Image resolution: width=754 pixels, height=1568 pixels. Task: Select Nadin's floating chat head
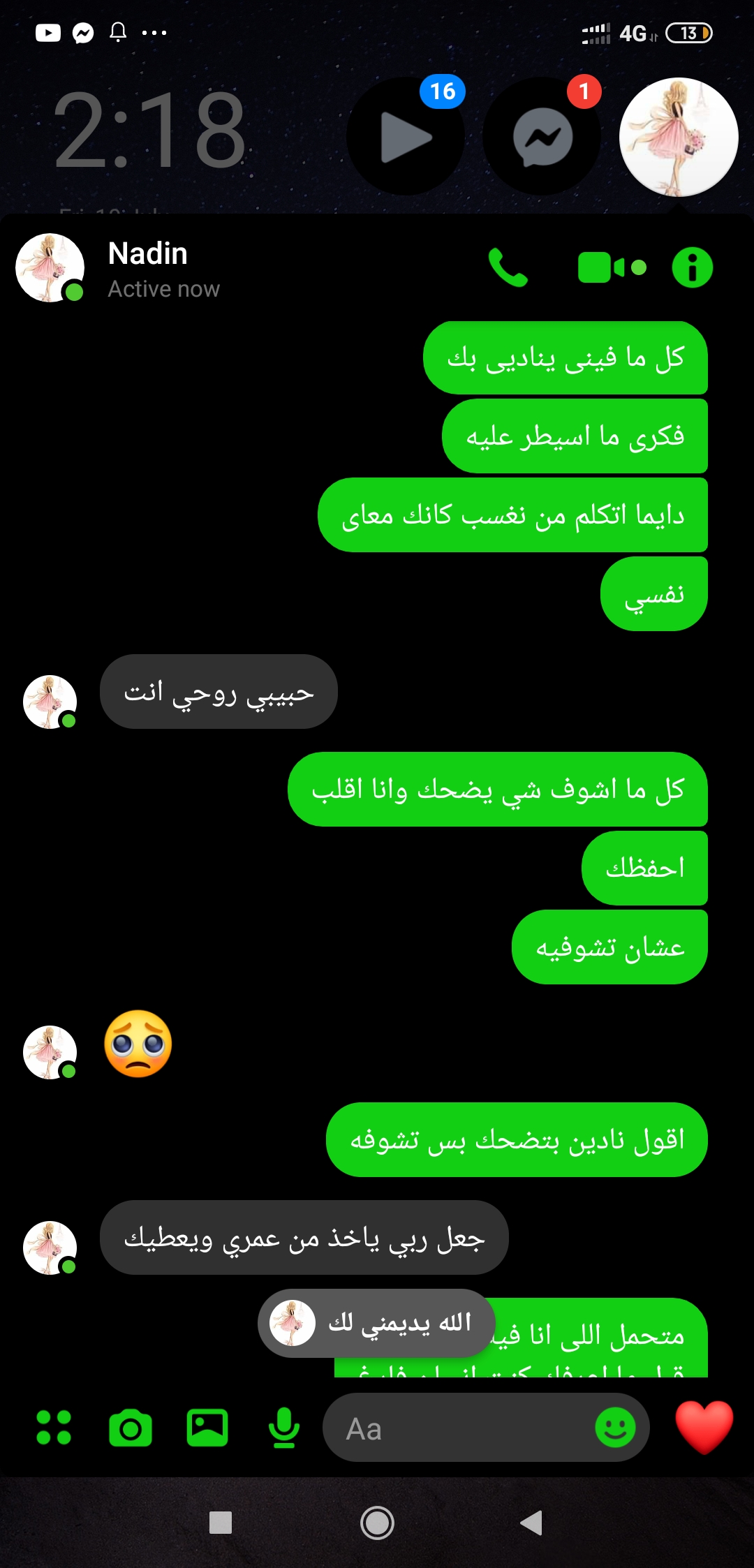pyautogui.click(x=678, y=137)
